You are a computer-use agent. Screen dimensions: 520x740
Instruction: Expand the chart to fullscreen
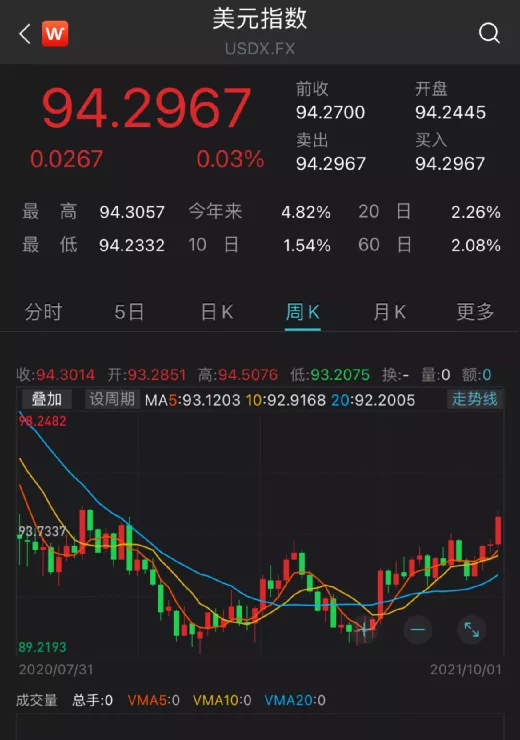(471, 630)
